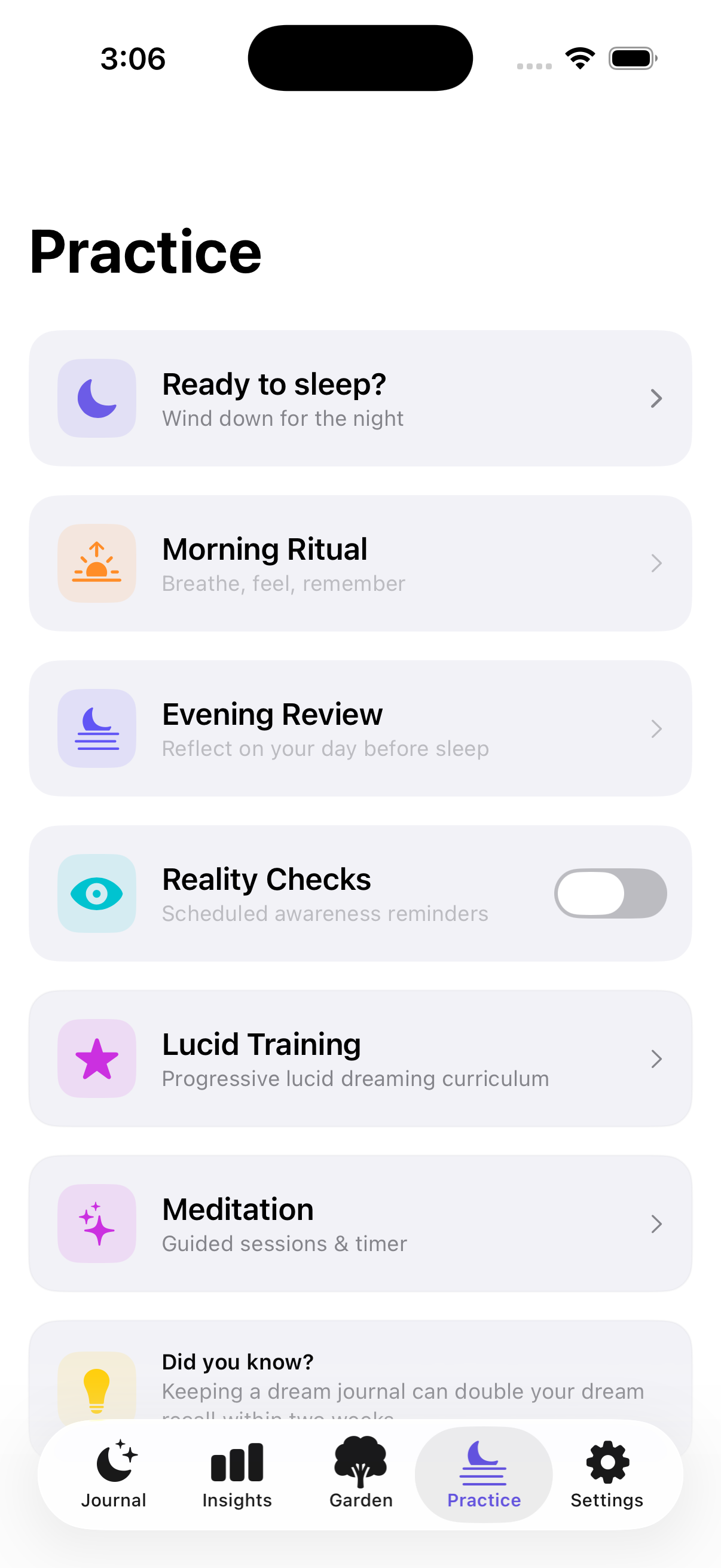Switch to the Journal tab
This screenshot has height=1568, width=721.
[x=114, y=1474]
